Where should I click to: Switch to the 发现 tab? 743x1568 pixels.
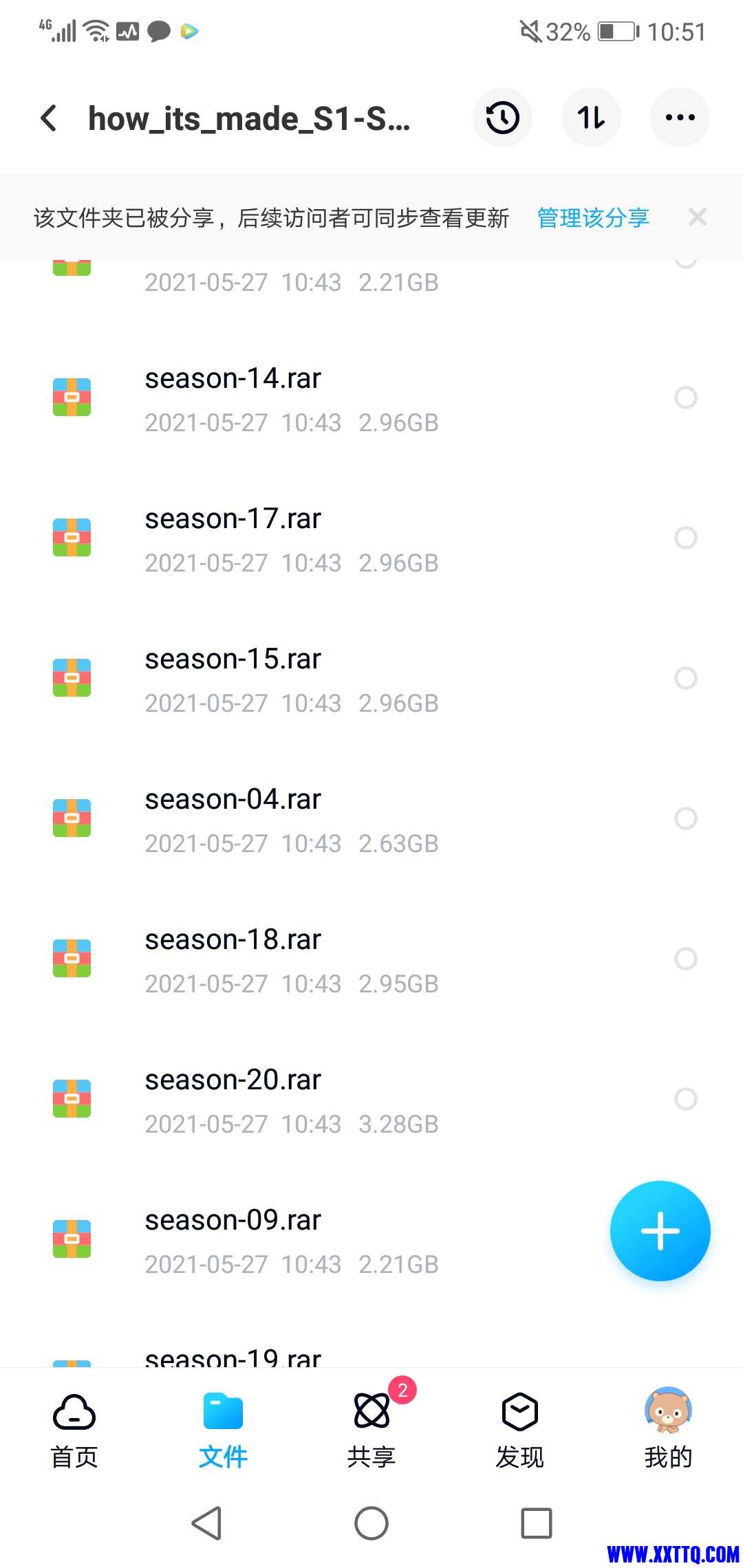[520, 1428]
